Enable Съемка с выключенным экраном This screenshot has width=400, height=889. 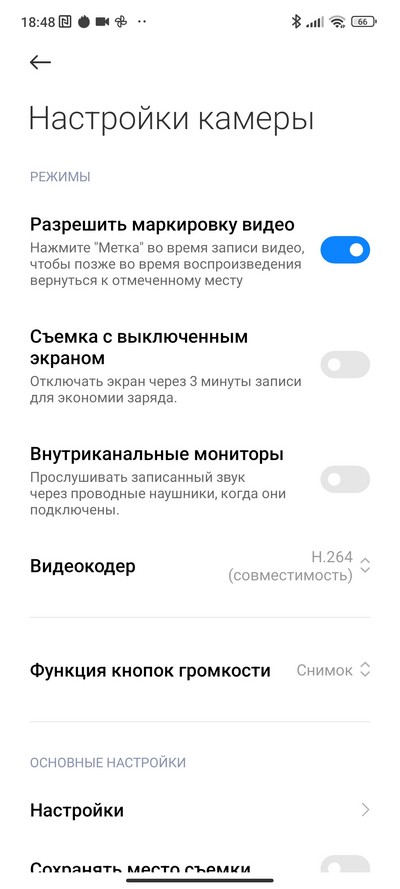point(345,365)
